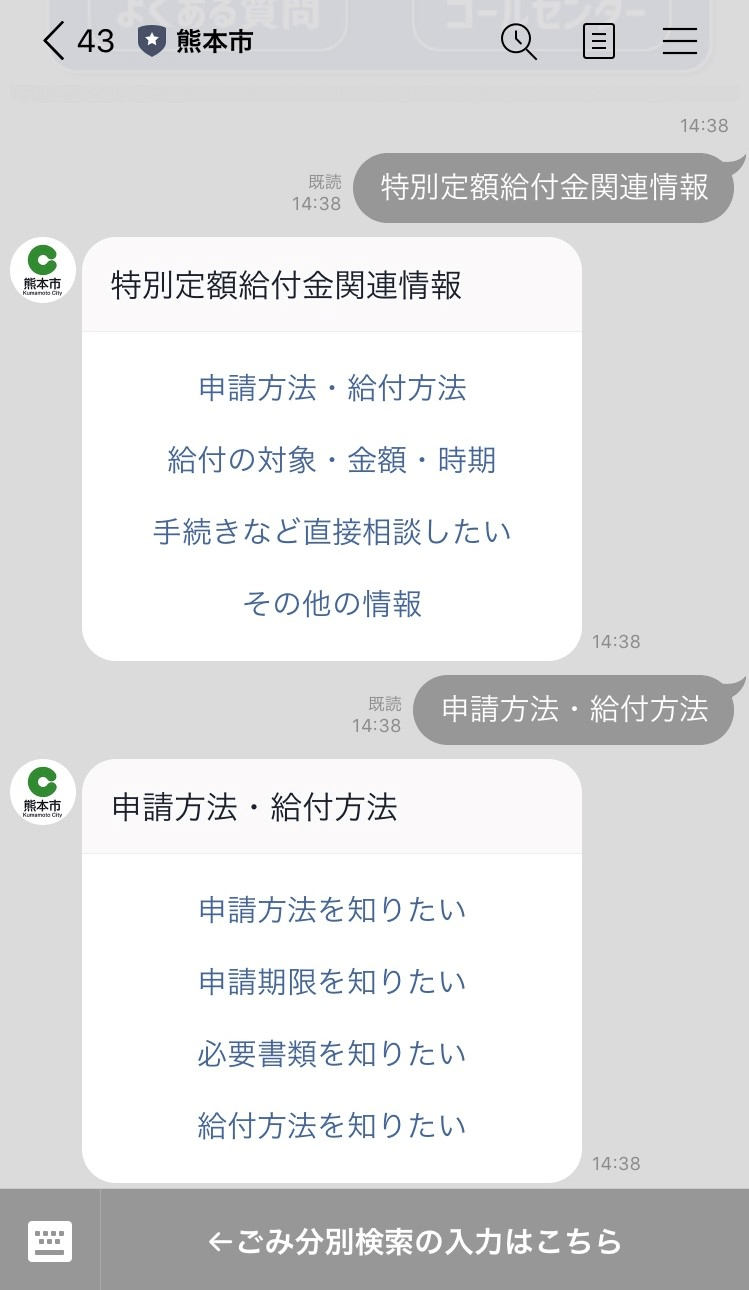Tap the notes/bookmark icon next to the menu
This screenshot has width=749, height=1290.
pyautogui.click(x=598, y=42)
